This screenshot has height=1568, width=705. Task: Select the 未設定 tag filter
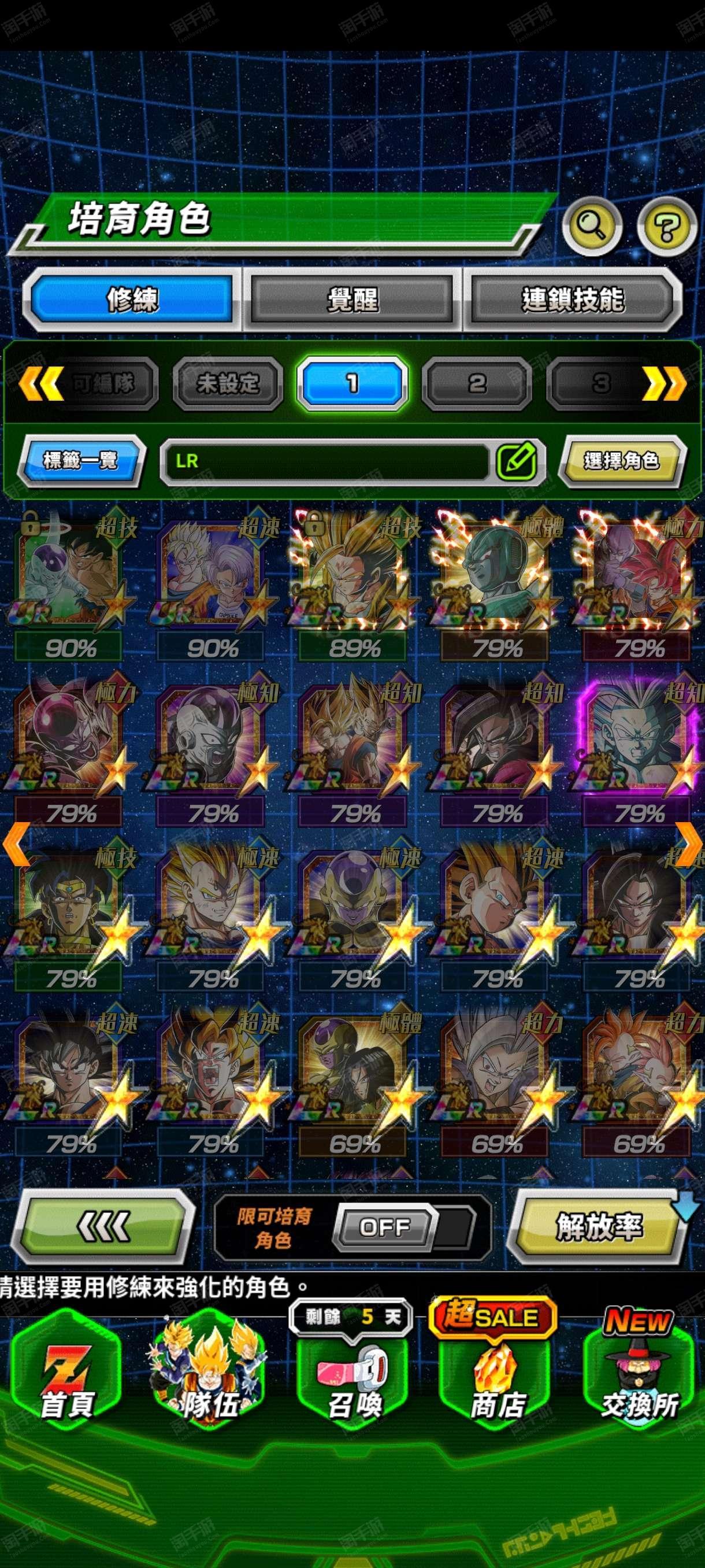tap(228, 383)
